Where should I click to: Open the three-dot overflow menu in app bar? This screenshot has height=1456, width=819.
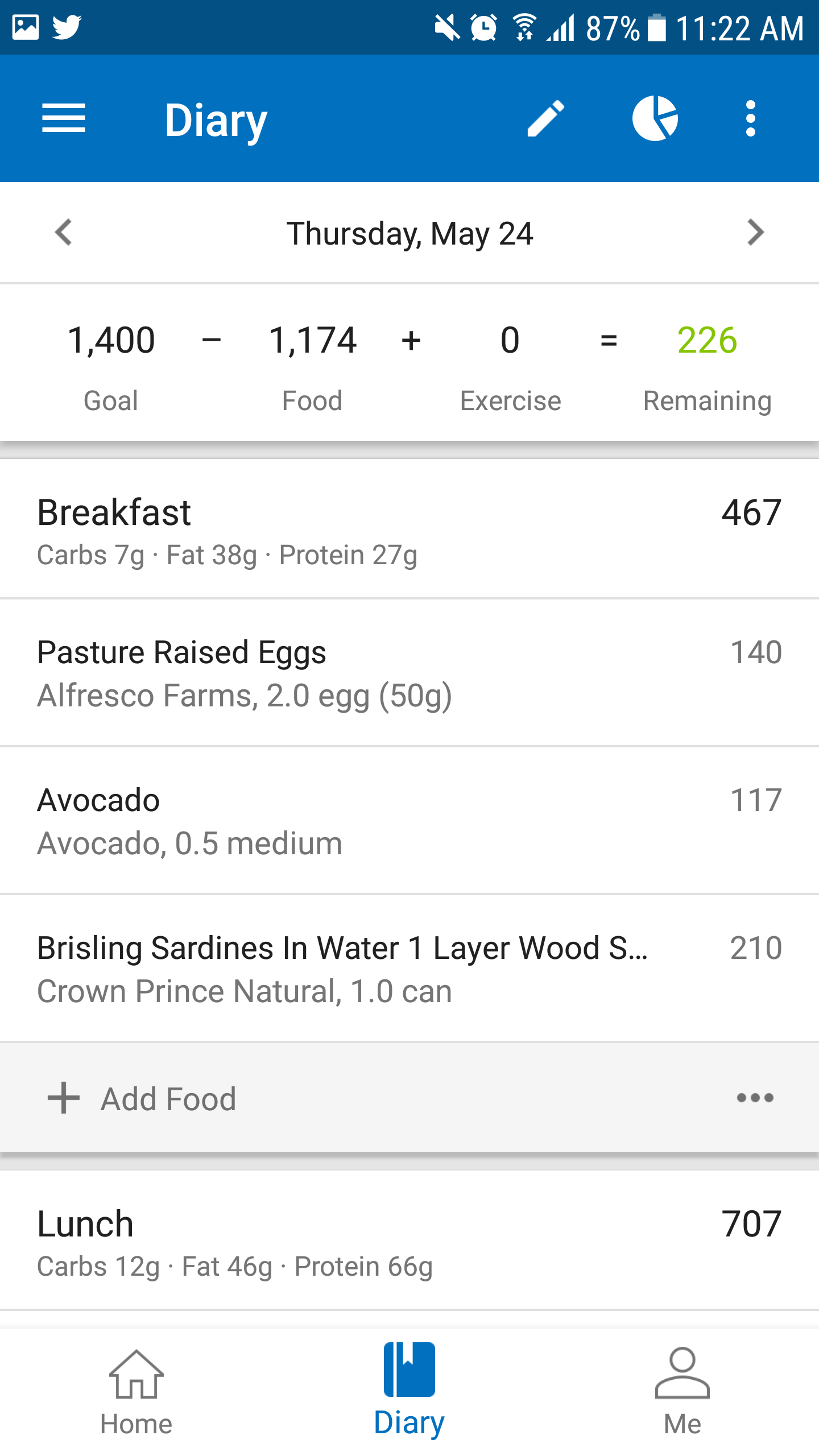751,118
